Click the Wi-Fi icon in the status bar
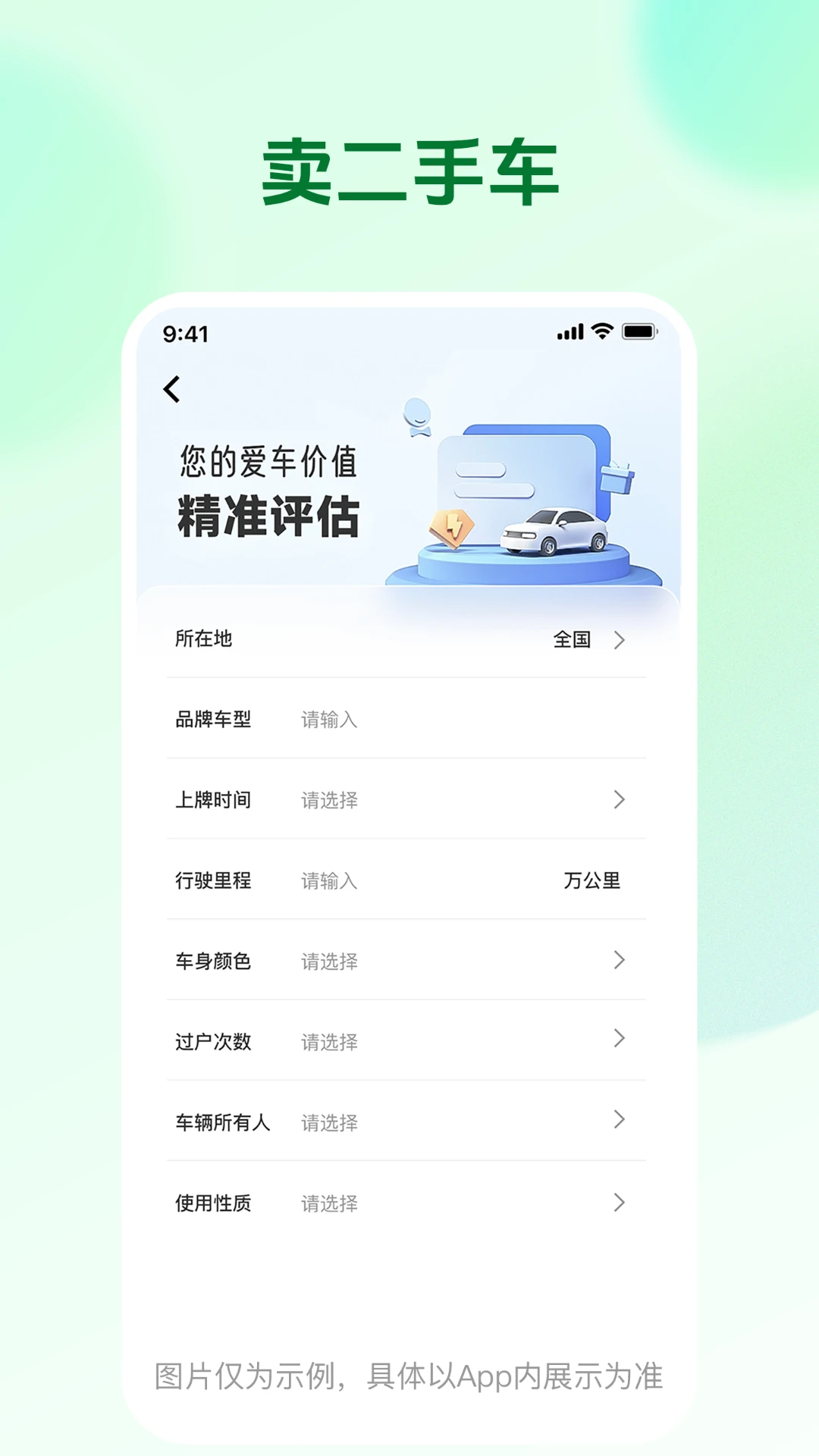 pos(601,331)
